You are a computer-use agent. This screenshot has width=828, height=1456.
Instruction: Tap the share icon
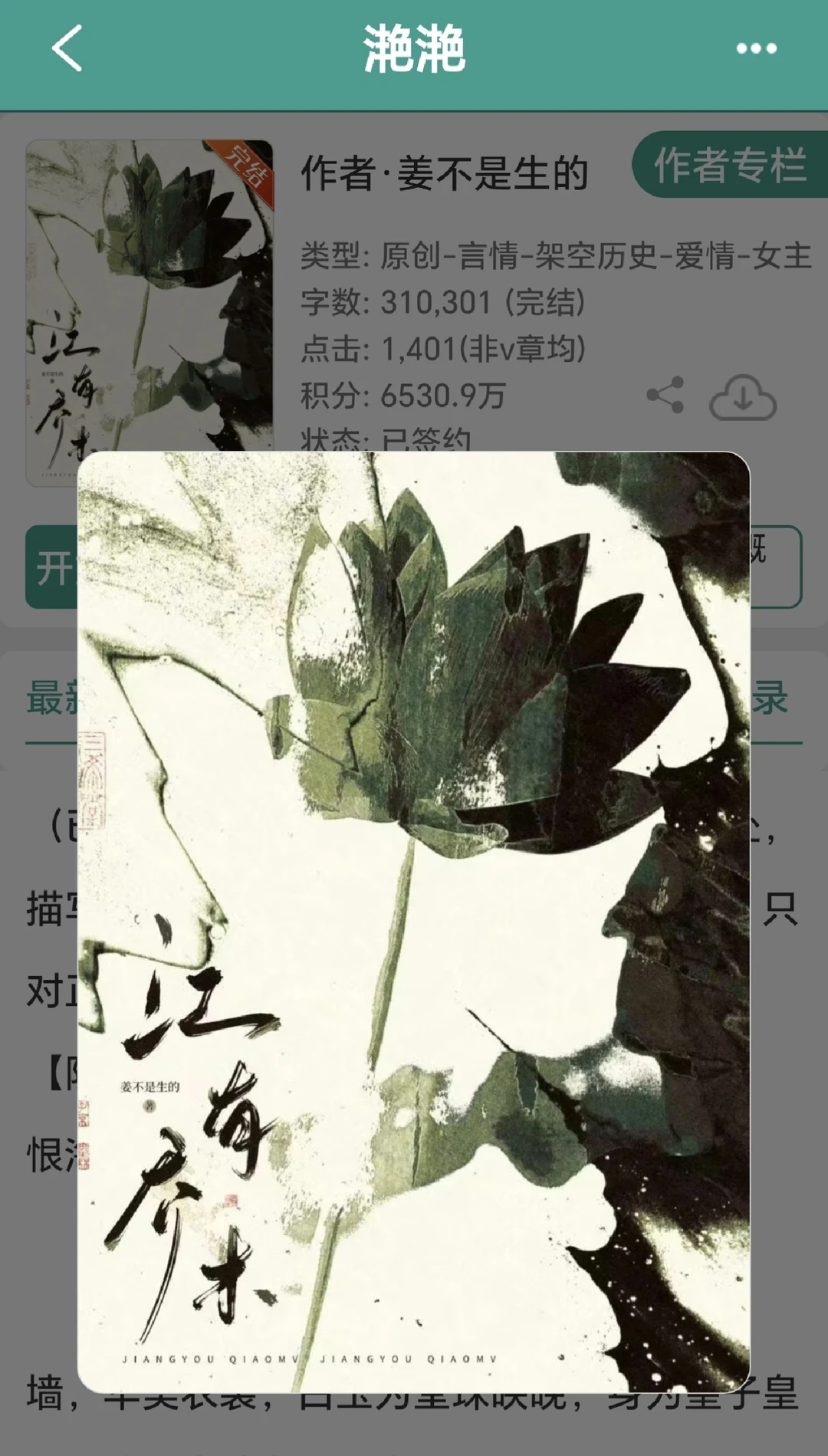tap(666, 396)
